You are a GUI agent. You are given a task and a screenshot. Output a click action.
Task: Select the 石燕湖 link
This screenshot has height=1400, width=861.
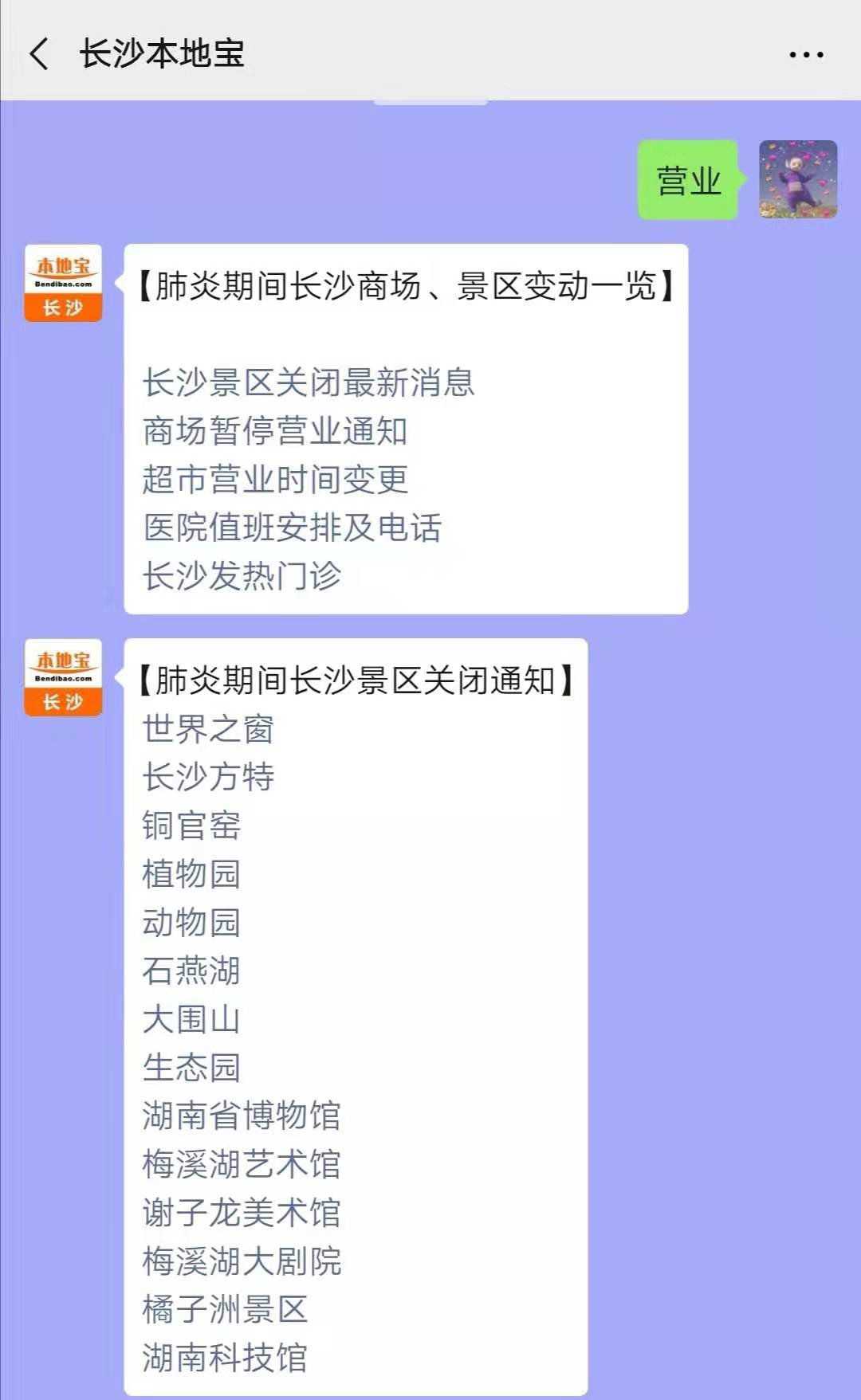click(191, 971)
